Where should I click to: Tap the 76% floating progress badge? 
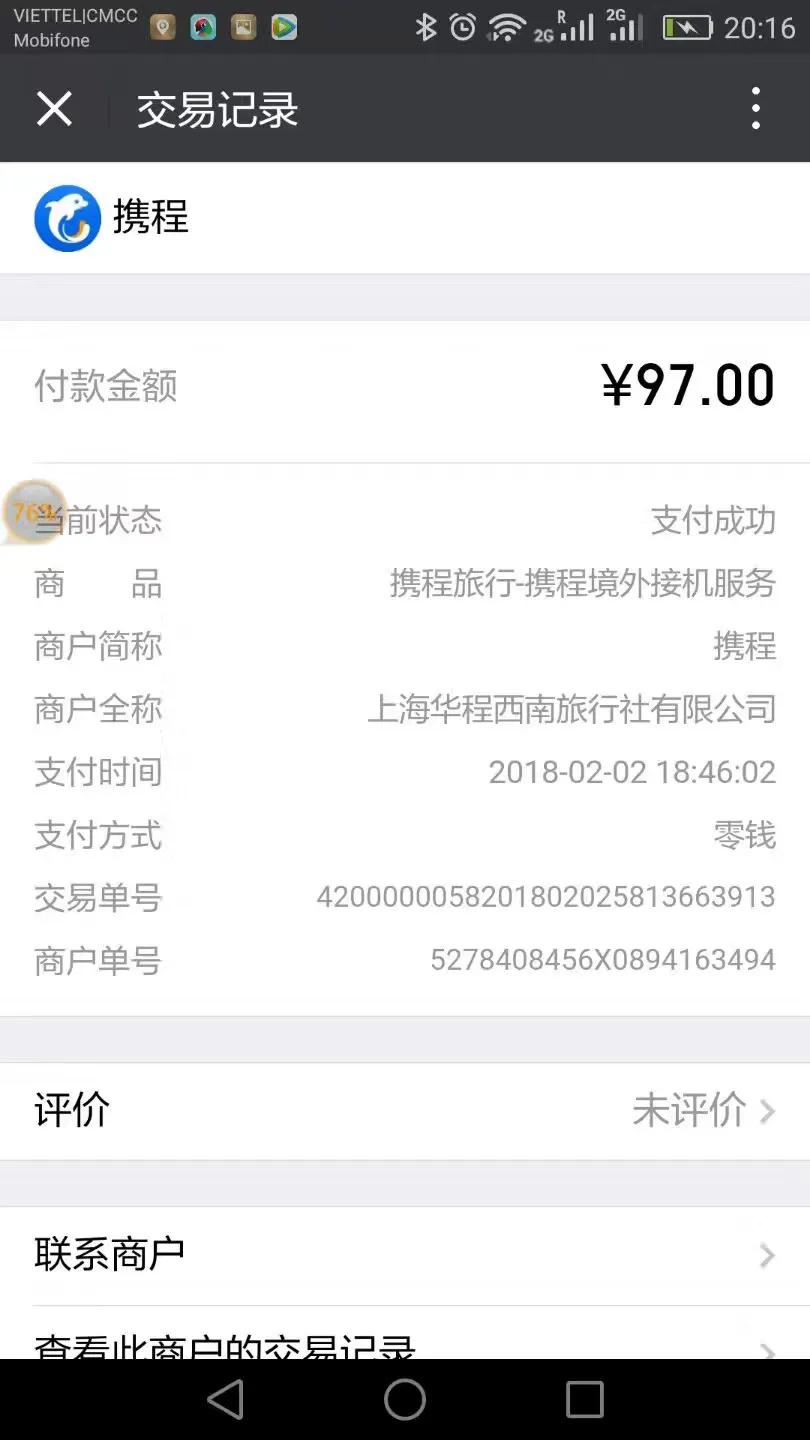(34, 514)
